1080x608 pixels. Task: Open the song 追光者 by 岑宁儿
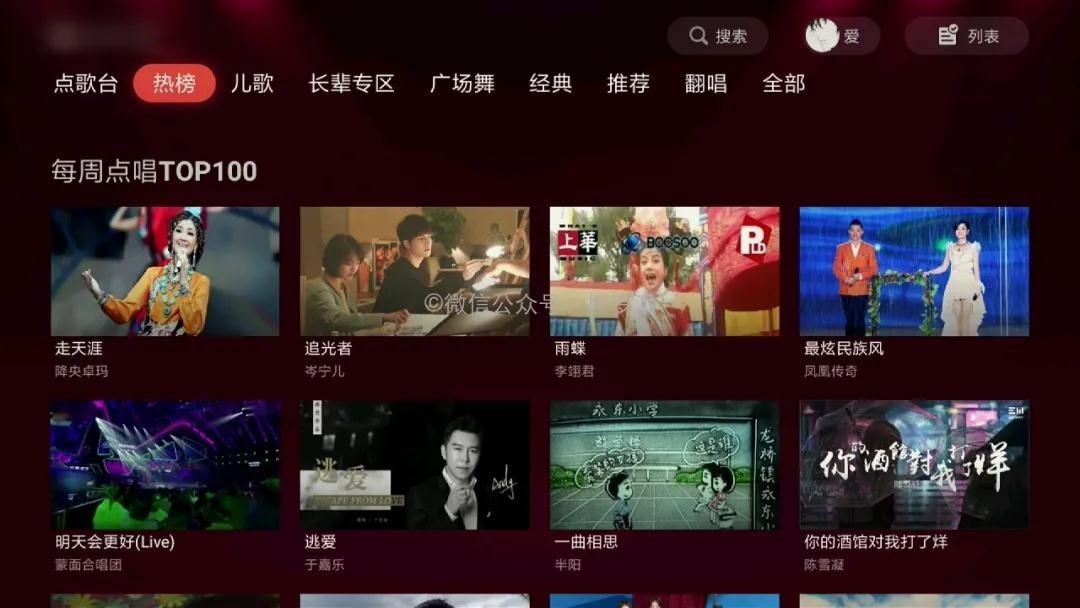pos(414,271)
